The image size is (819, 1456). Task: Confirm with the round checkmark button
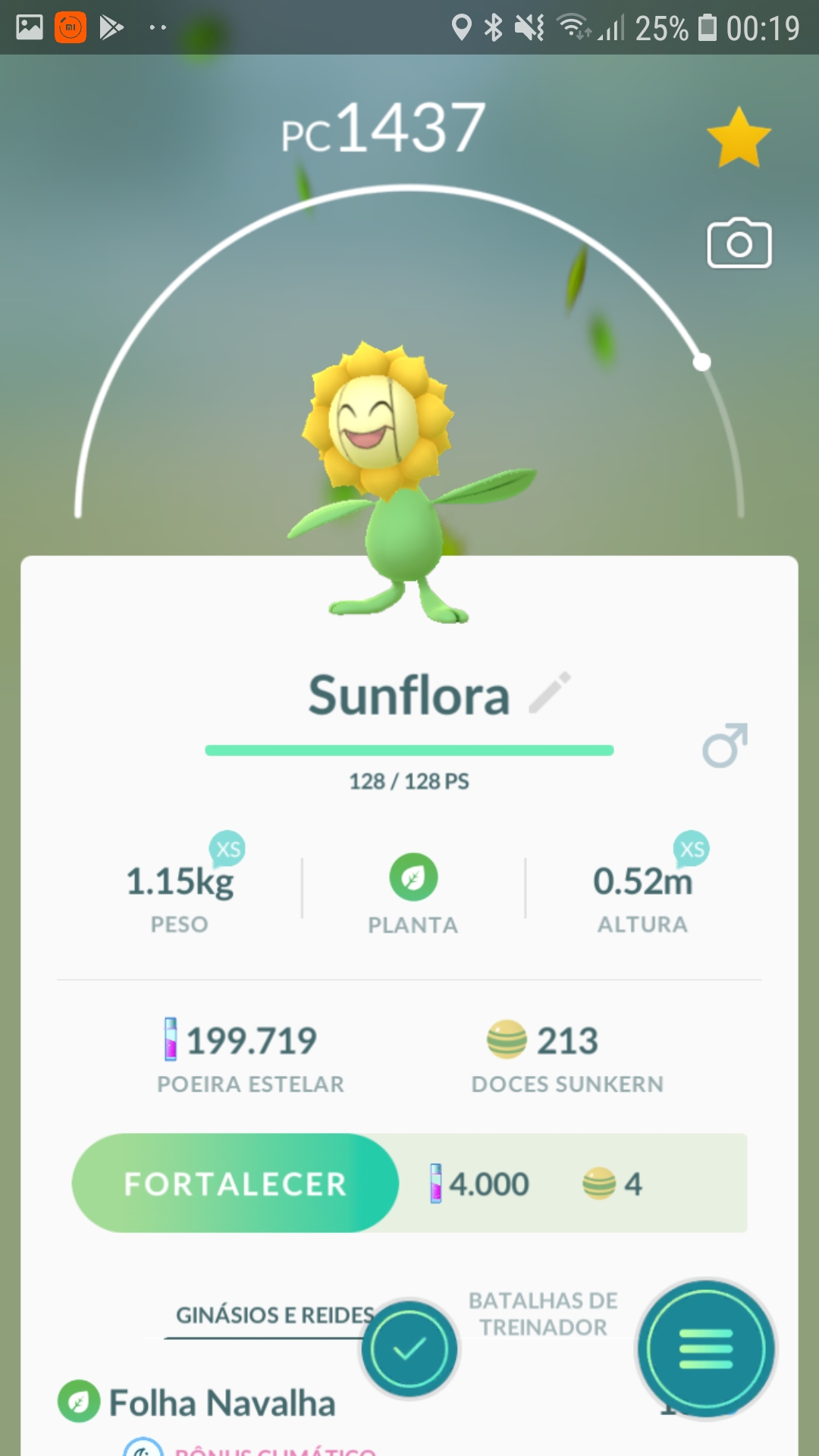[409, 1348]
